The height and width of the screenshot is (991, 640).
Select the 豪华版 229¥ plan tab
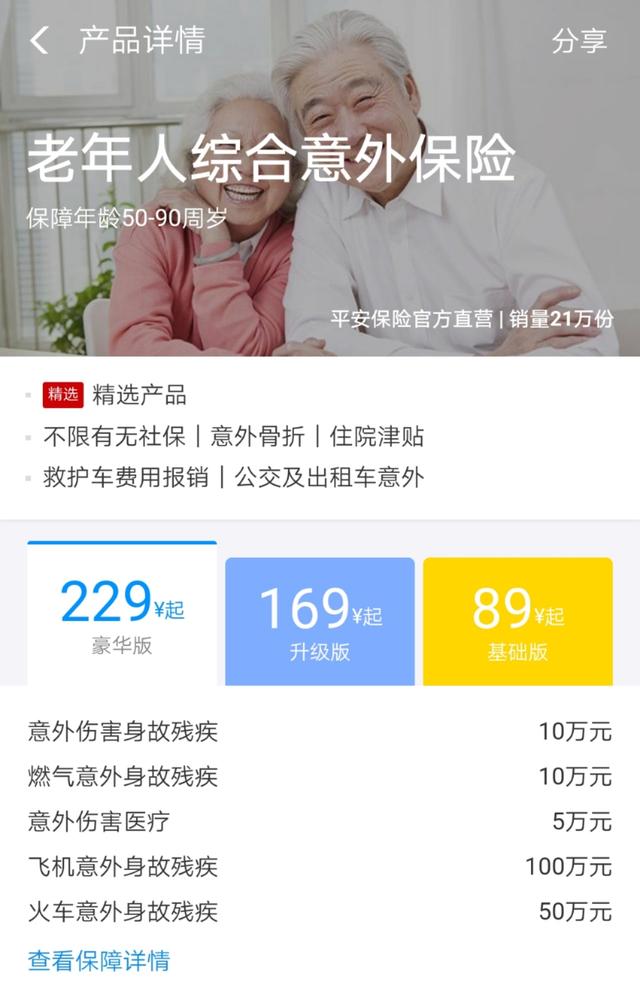pos(122,615)
